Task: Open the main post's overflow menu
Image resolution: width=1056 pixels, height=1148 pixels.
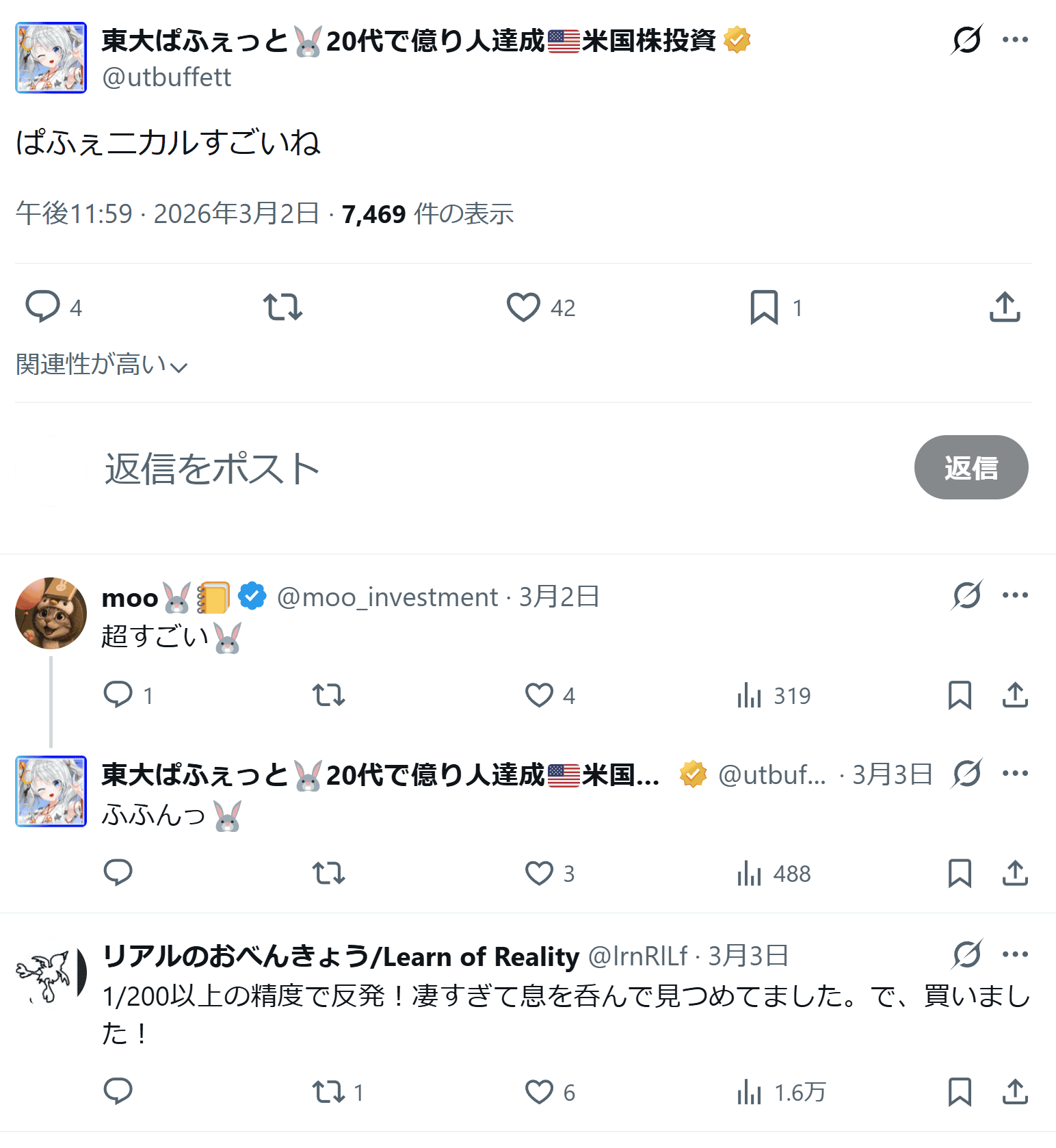Action: click(x=1015, y=40)
